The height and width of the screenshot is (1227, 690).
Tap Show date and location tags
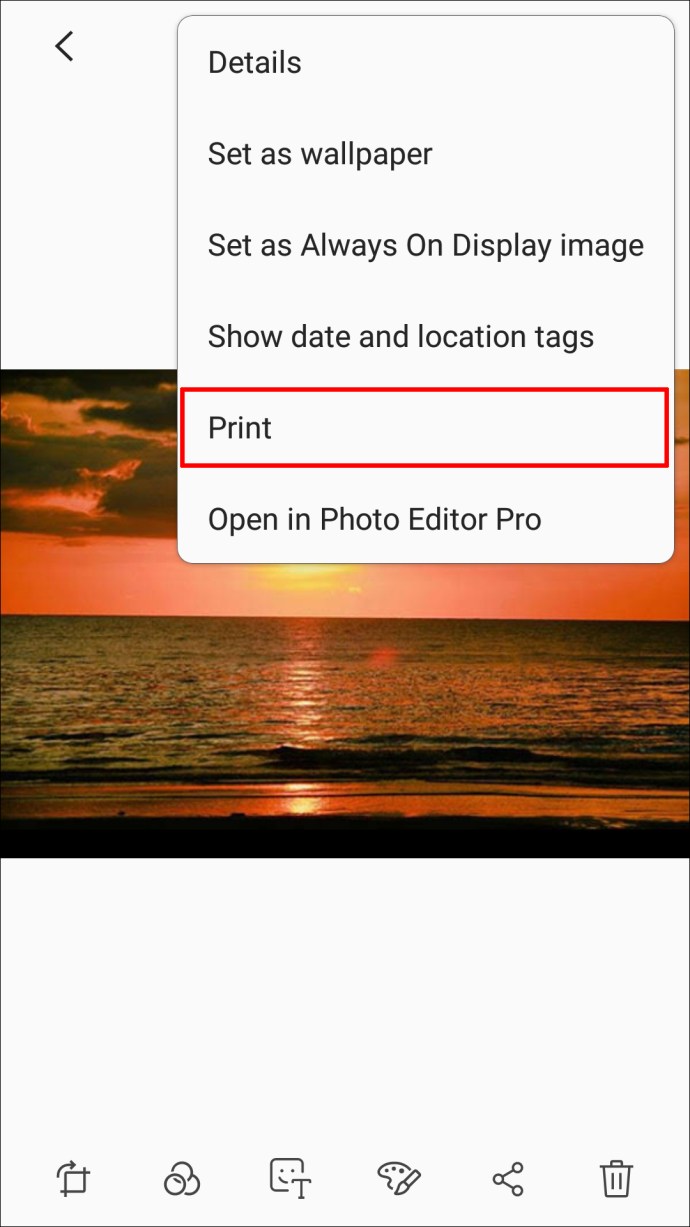(400, 337)
